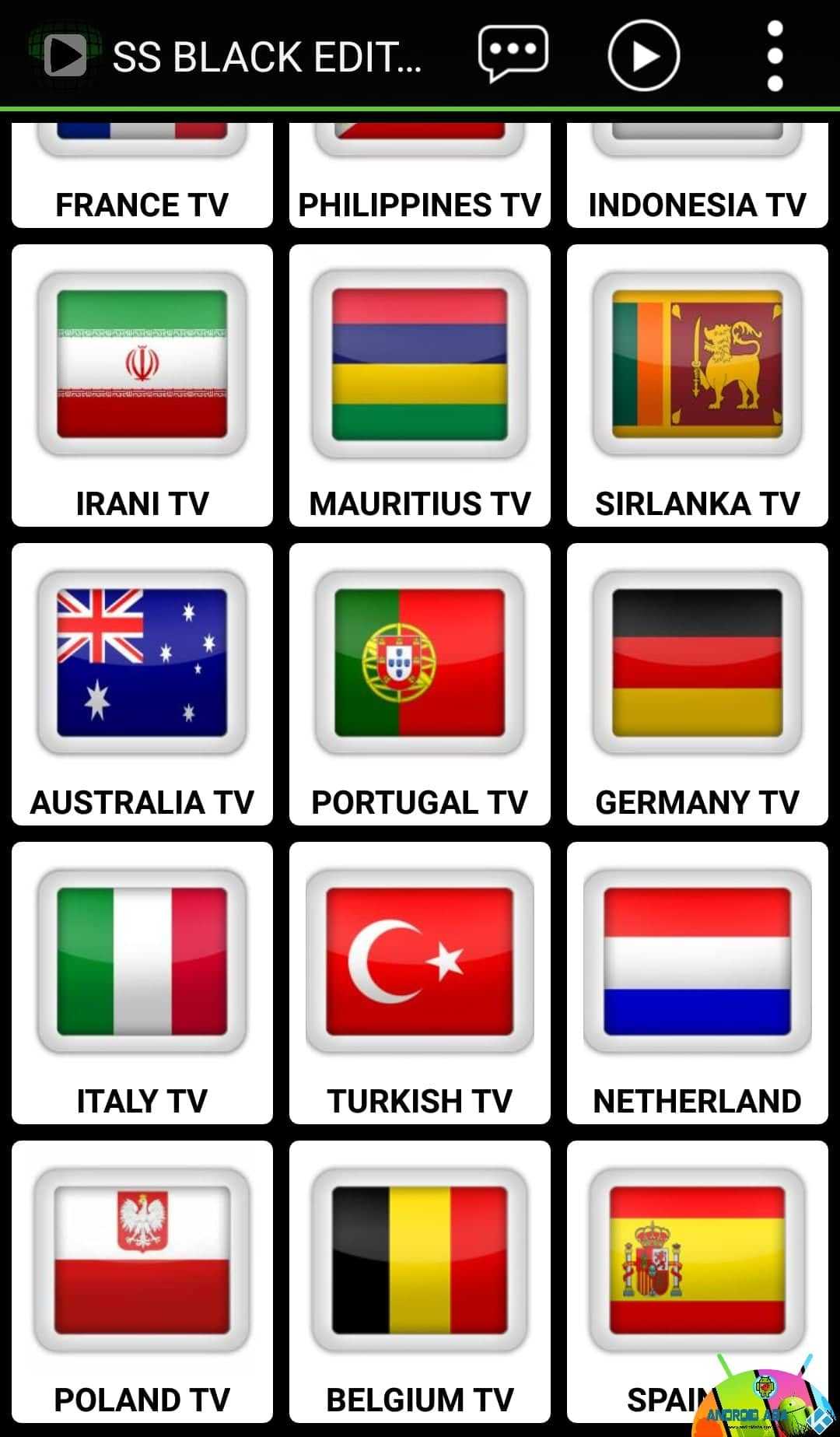Open the chat messages icon
This screenshot has width=840, height=1437.
pyautogui.click(x=513, y=54)
